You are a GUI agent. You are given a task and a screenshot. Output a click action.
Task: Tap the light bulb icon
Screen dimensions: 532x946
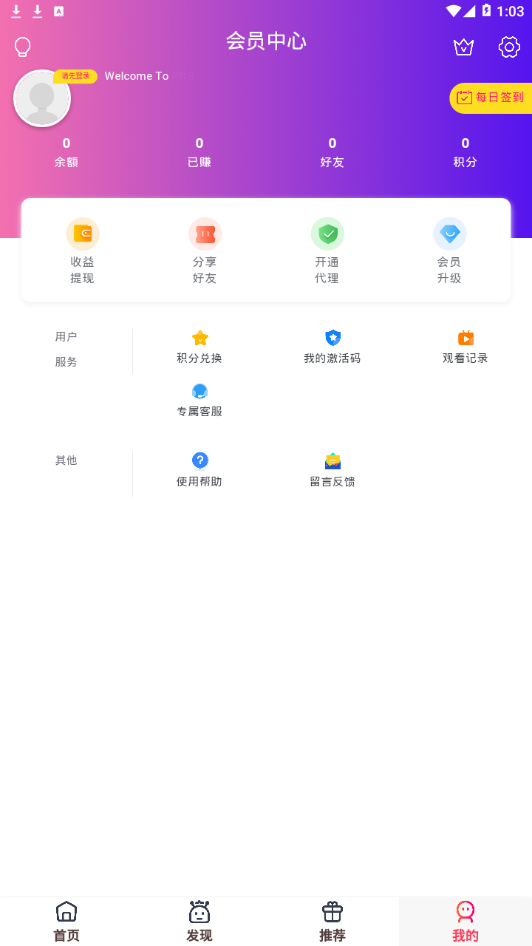(22, 47)
